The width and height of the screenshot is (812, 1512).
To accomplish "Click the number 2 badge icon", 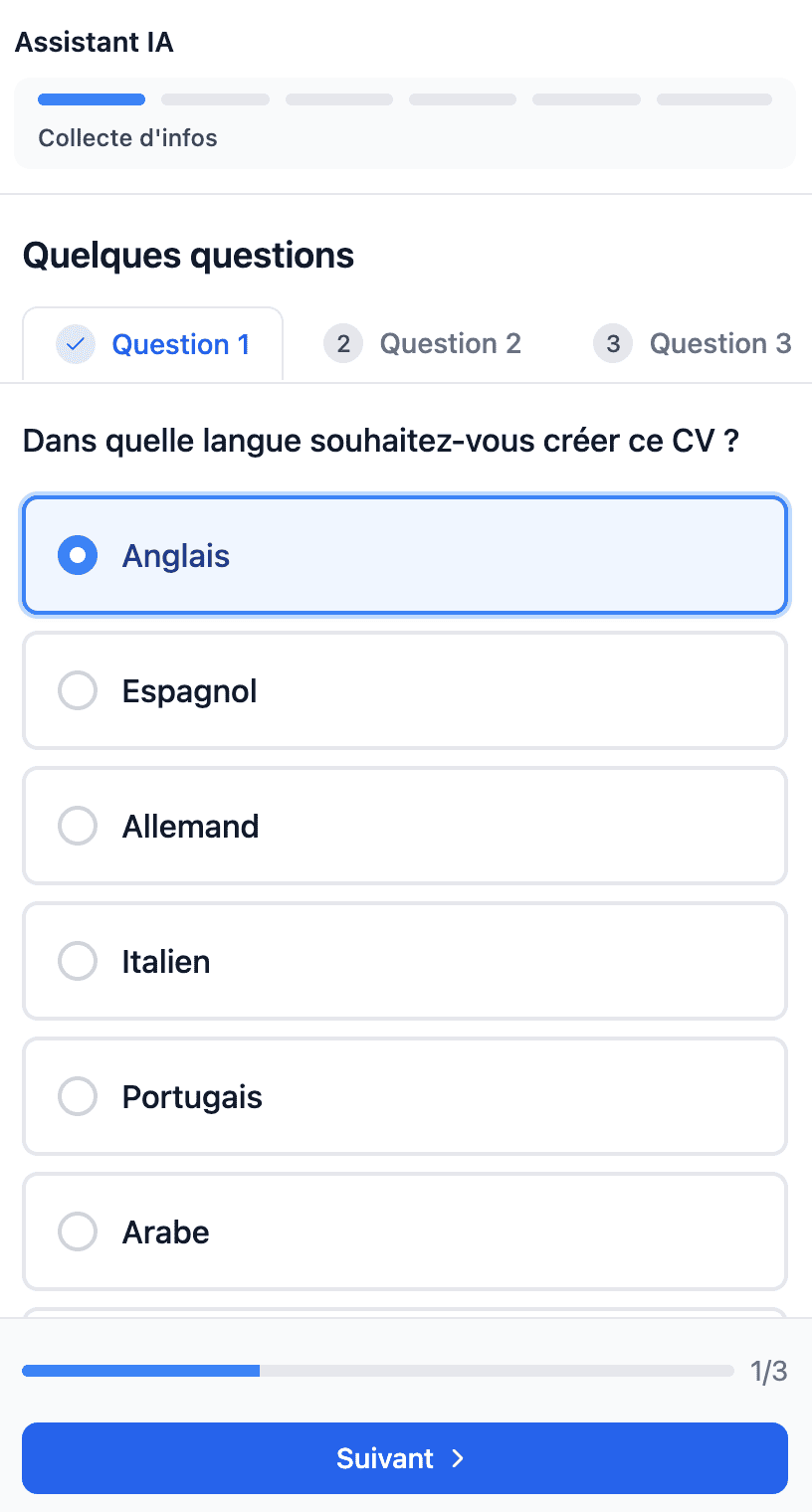I will click(342, 343).
